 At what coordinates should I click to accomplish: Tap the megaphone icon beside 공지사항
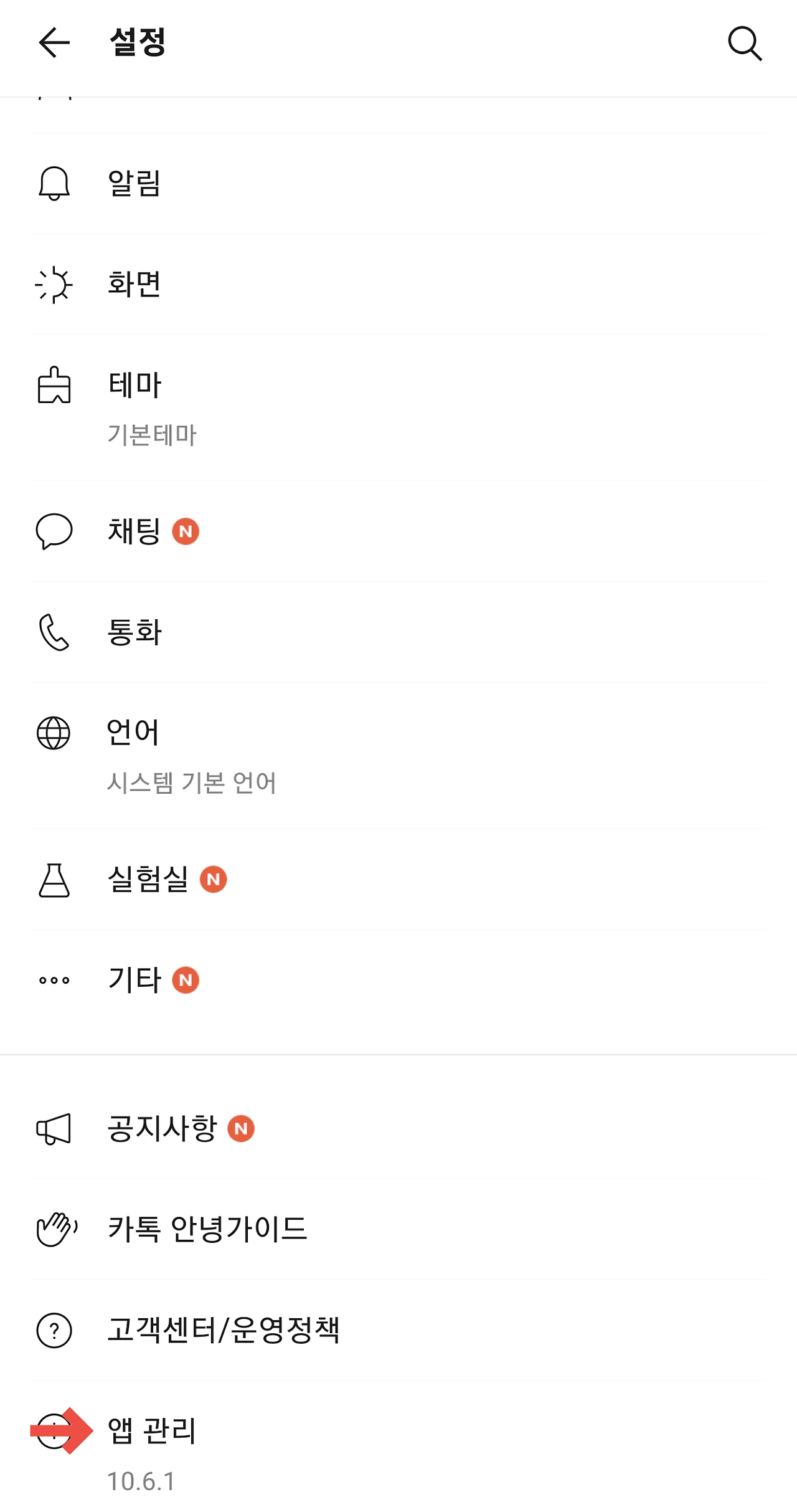[53, 1128]
